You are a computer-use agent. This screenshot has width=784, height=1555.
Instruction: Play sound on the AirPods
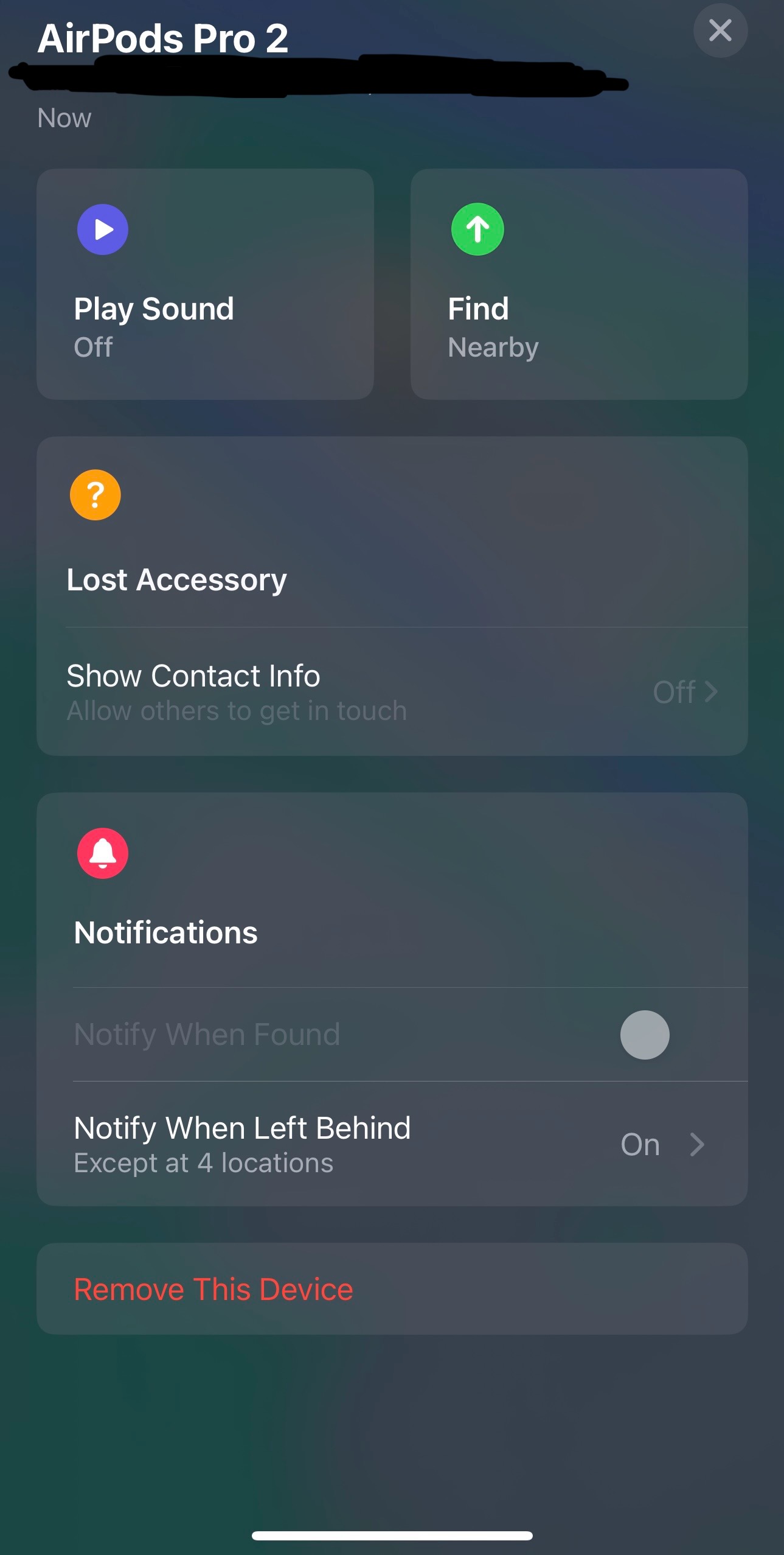pyautogui.click(x=205, y=284)
